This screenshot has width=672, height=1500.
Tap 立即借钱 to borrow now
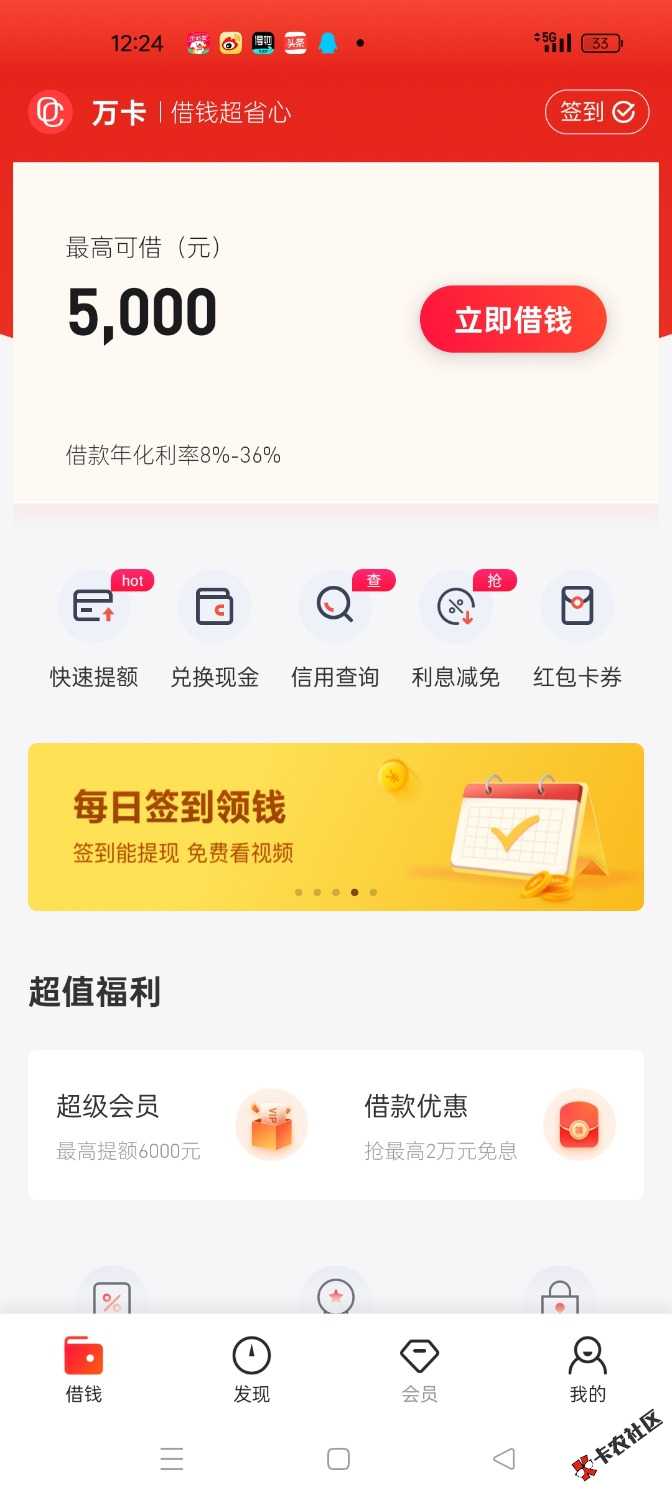click(x=513, y=320)
